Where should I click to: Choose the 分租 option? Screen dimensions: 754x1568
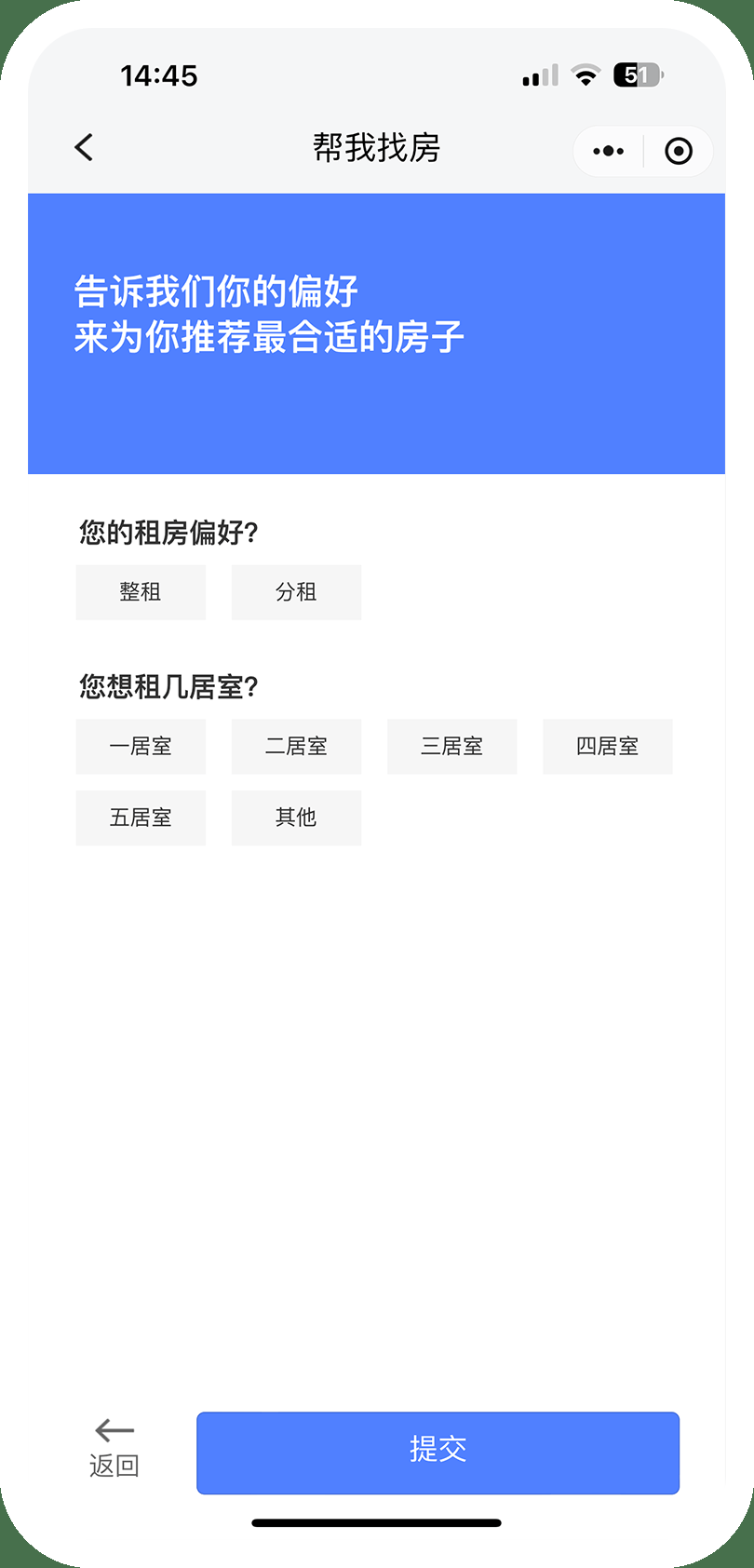(x=296, y=592)
